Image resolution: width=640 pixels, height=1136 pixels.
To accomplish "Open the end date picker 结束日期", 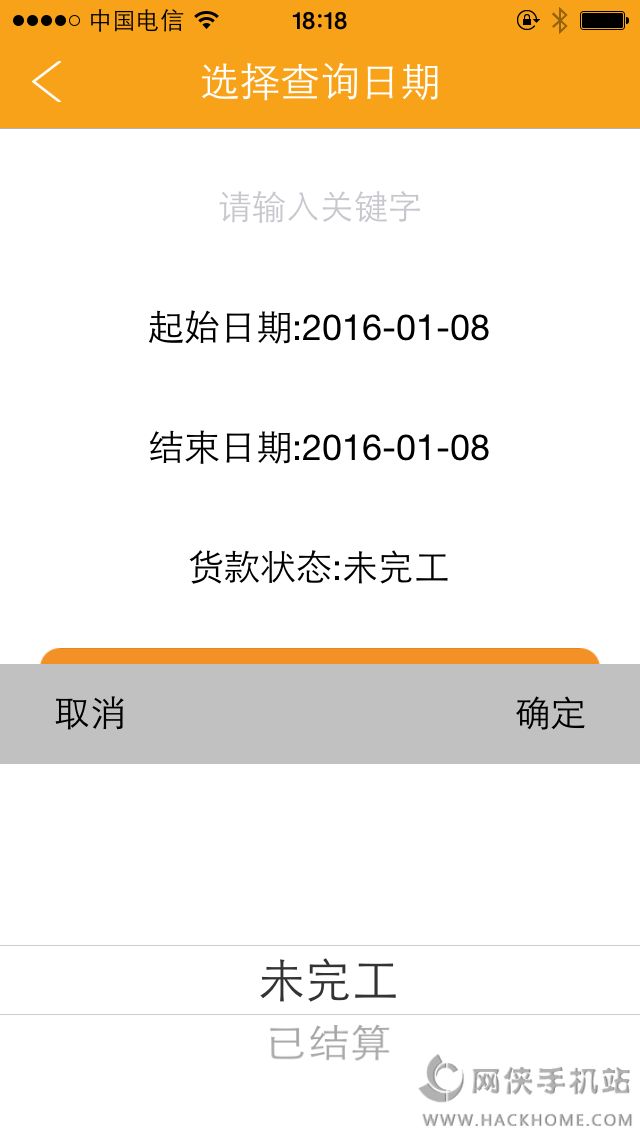I will point(320,448).
